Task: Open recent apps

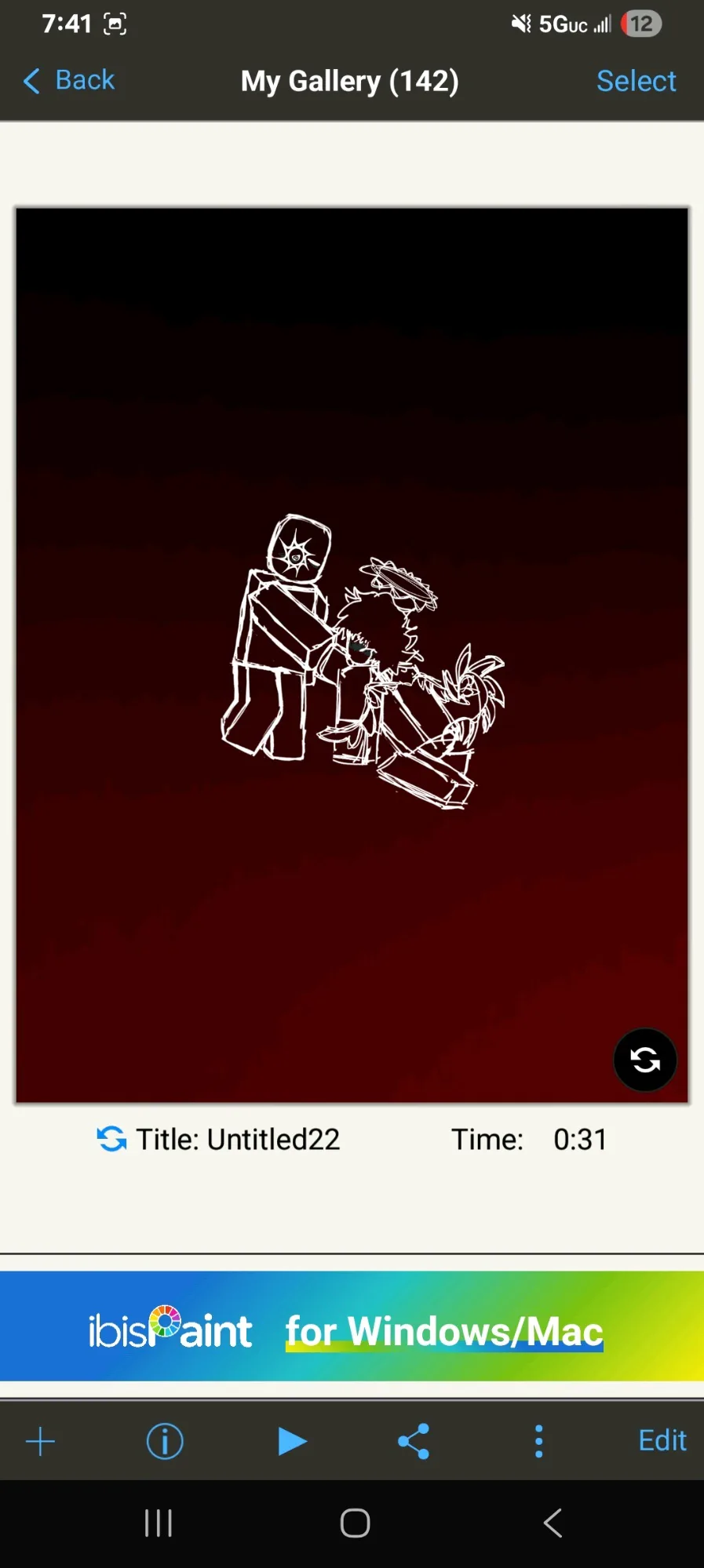Action: pyautogui.click(x=159, y=1523)
